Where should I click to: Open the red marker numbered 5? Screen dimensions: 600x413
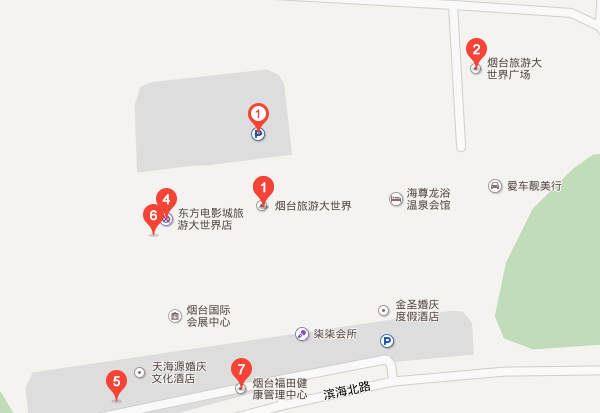point(116,382)
